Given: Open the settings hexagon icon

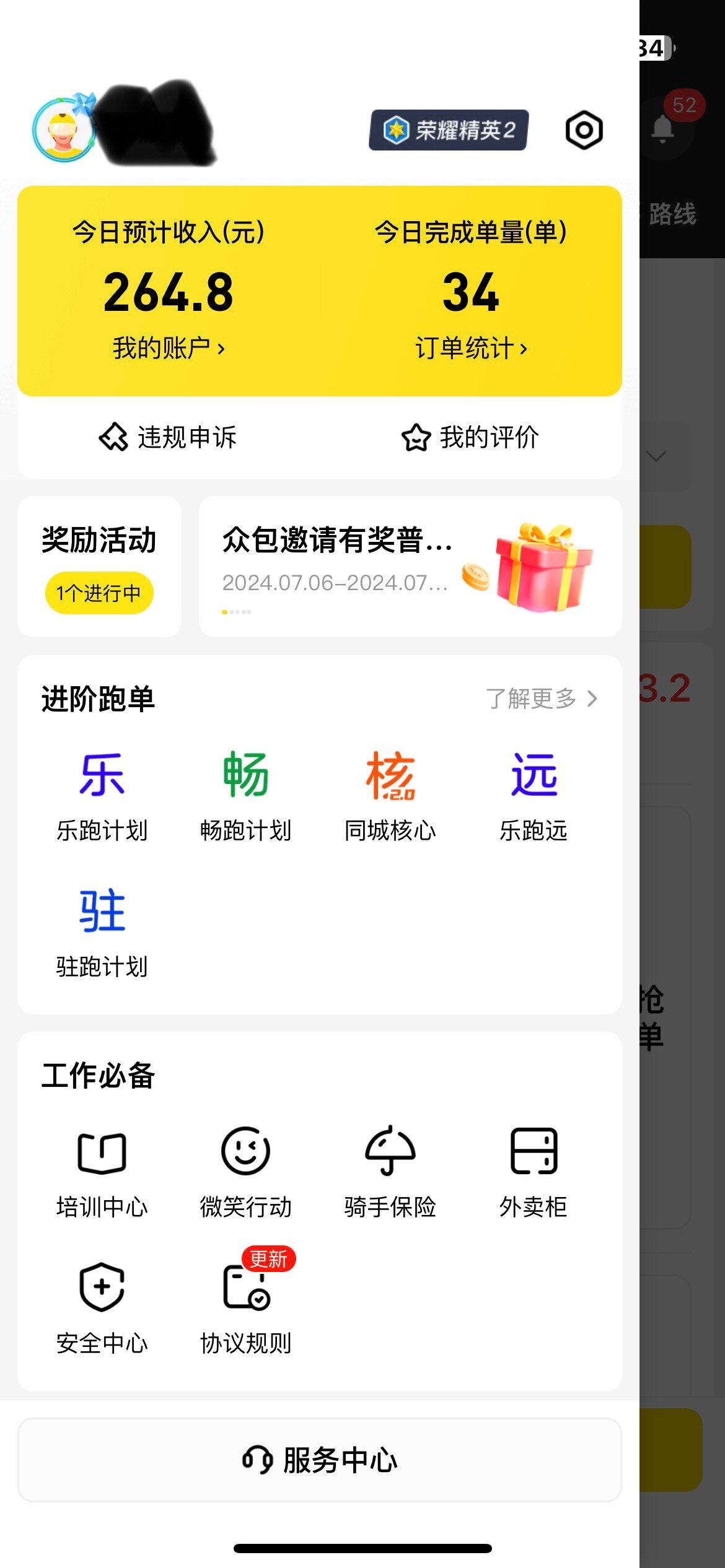Looking at the screenshot, I should [584, 130].
